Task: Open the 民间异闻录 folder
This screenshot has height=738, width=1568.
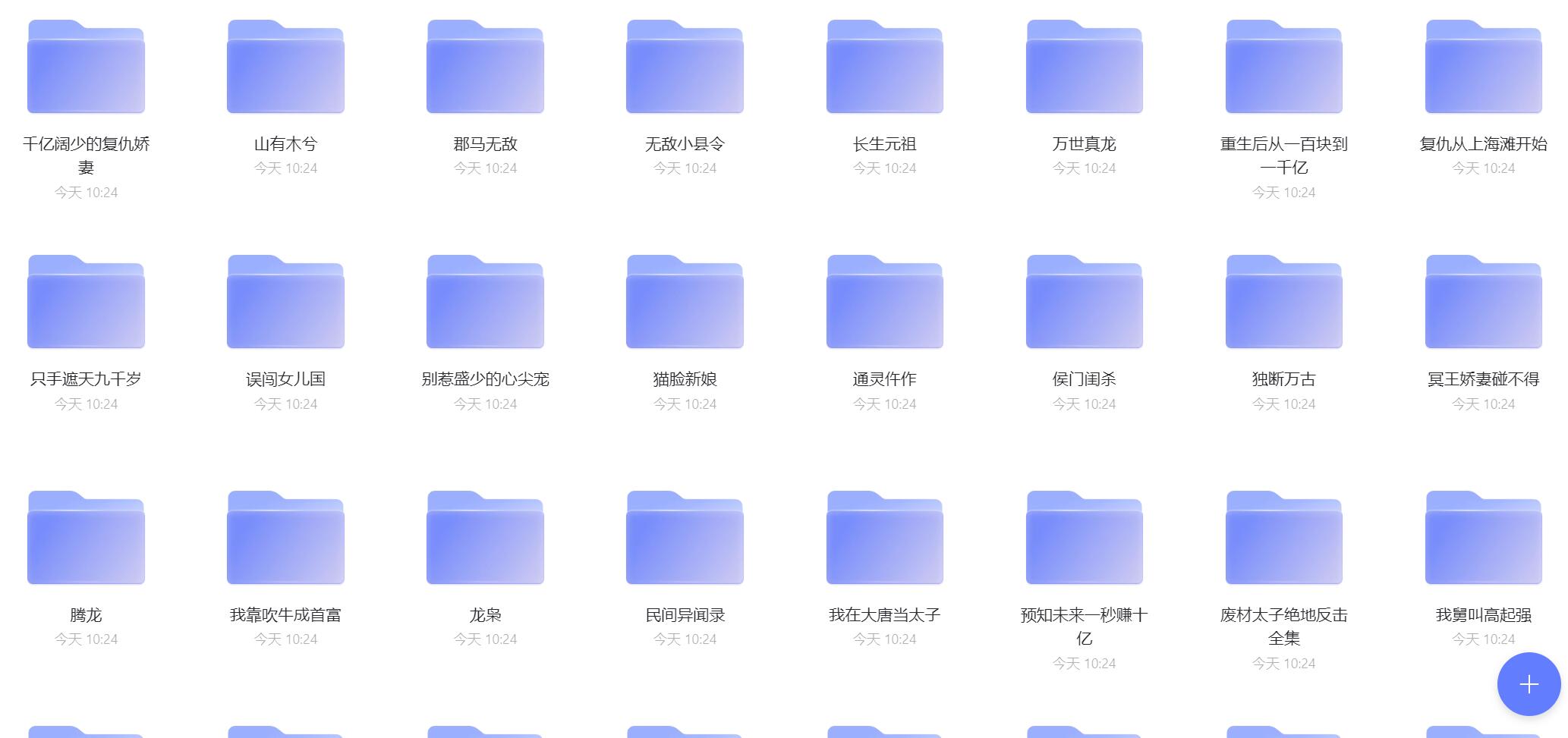Action: 685,539
